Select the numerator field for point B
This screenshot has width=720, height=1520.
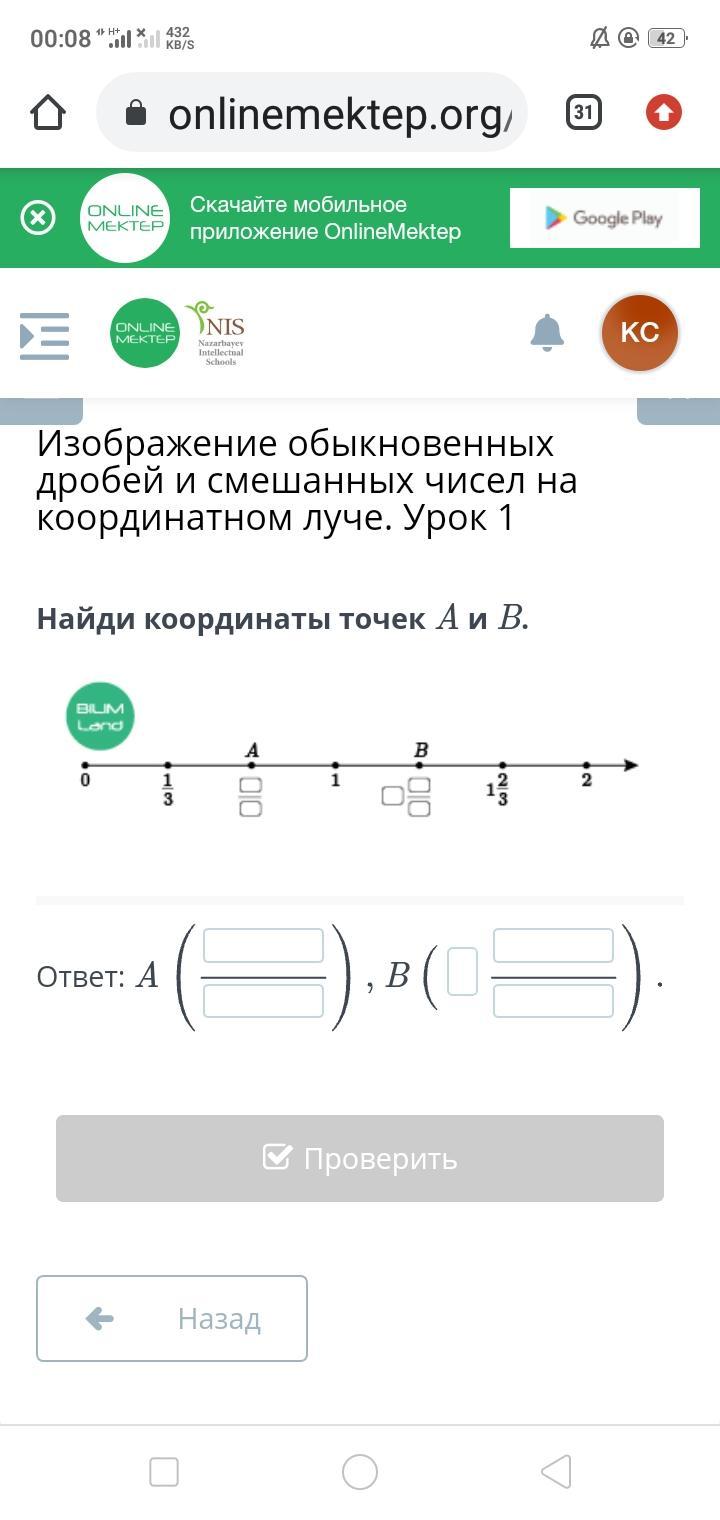click(553, 945)
